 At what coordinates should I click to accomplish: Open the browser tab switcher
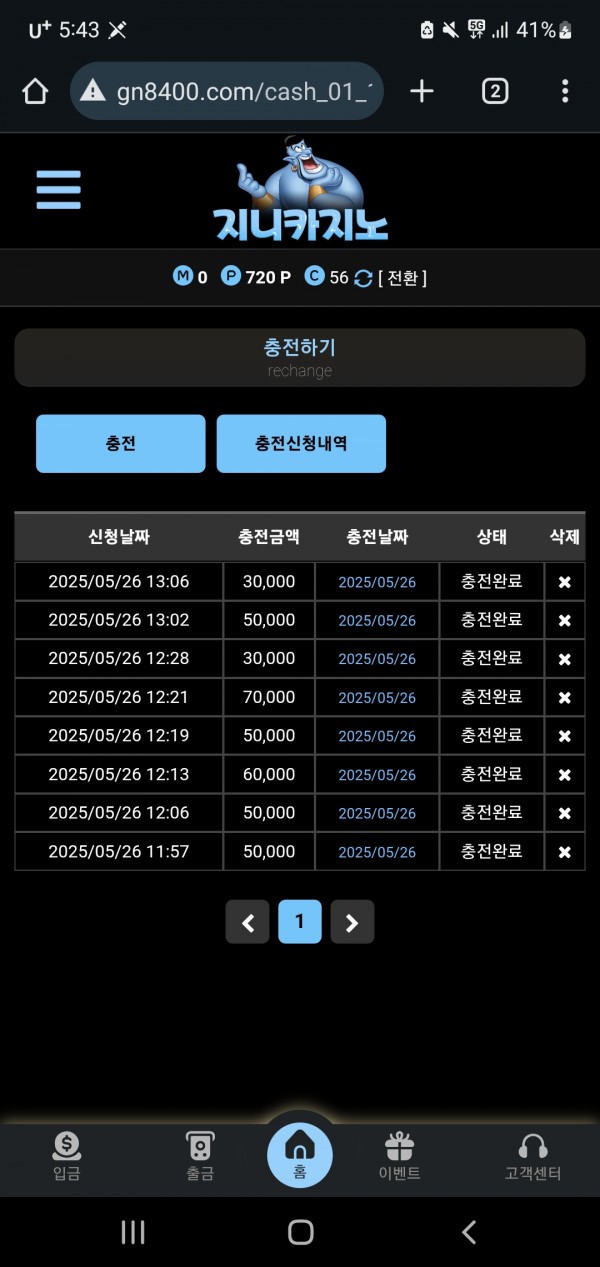pyautogui.click(x=495, y=91)
